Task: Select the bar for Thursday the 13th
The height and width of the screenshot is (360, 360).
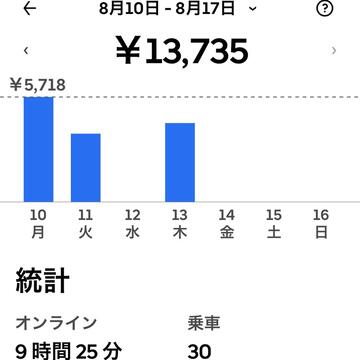Action: click(180, 162)
